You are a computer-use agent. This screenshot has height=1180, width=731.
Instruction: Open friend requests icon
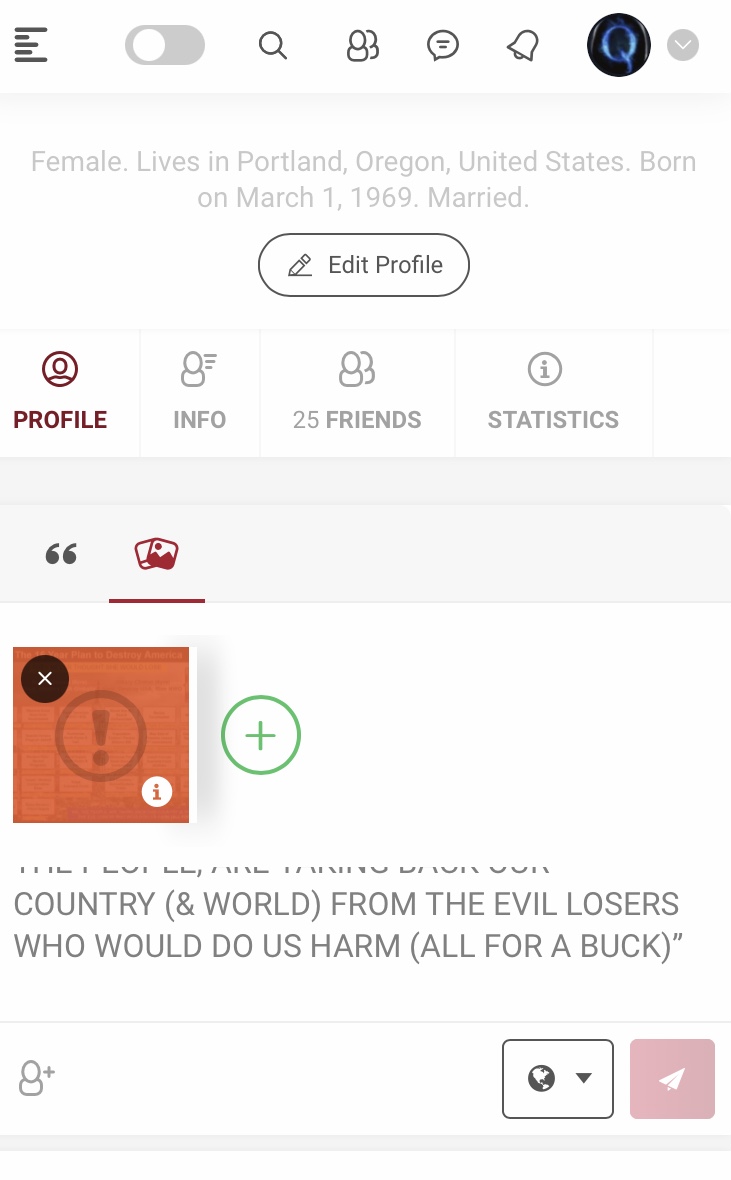click(362, 45)
